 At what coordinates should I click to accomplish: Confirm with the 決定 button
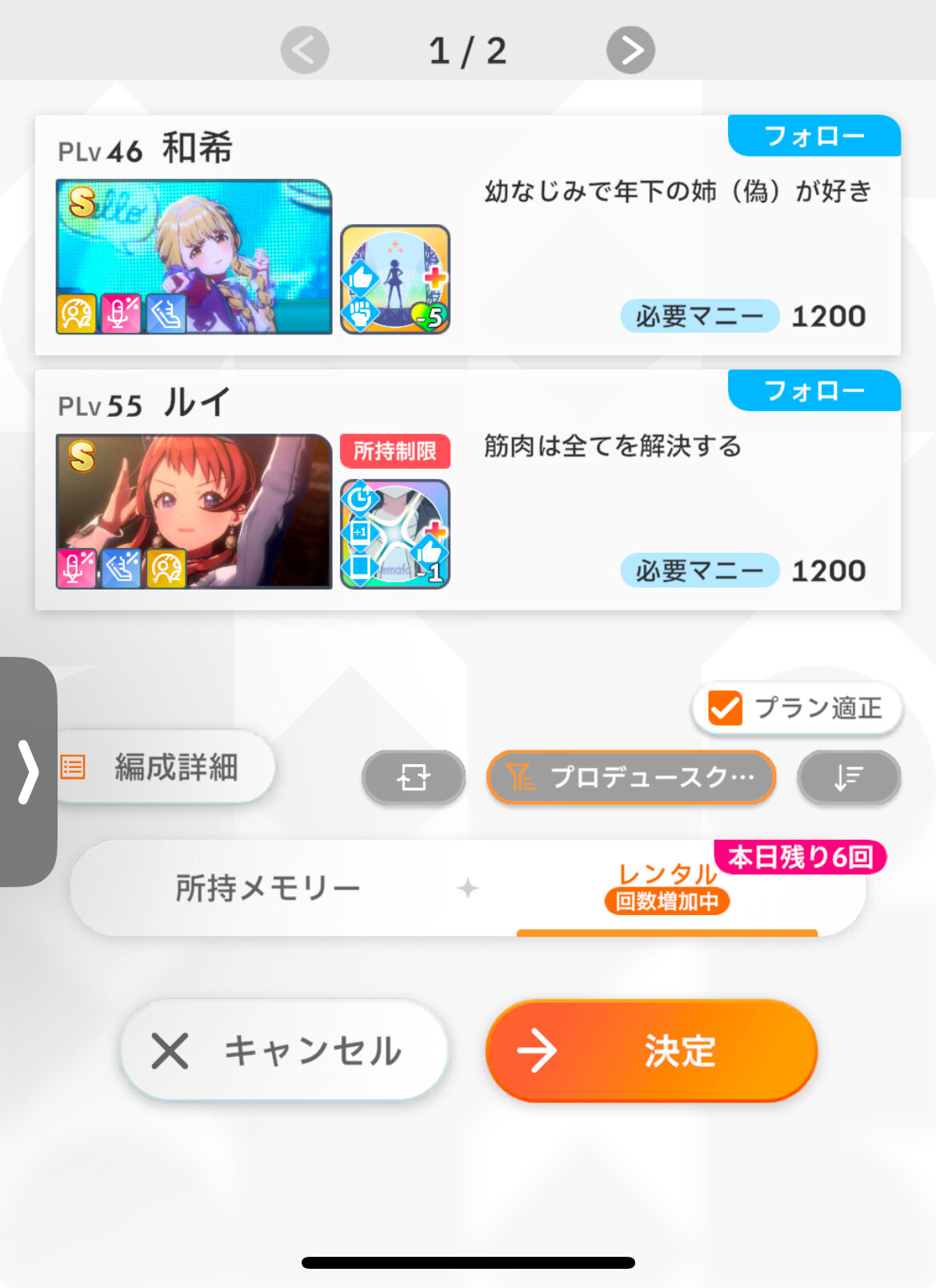[x=651, y=1050]
